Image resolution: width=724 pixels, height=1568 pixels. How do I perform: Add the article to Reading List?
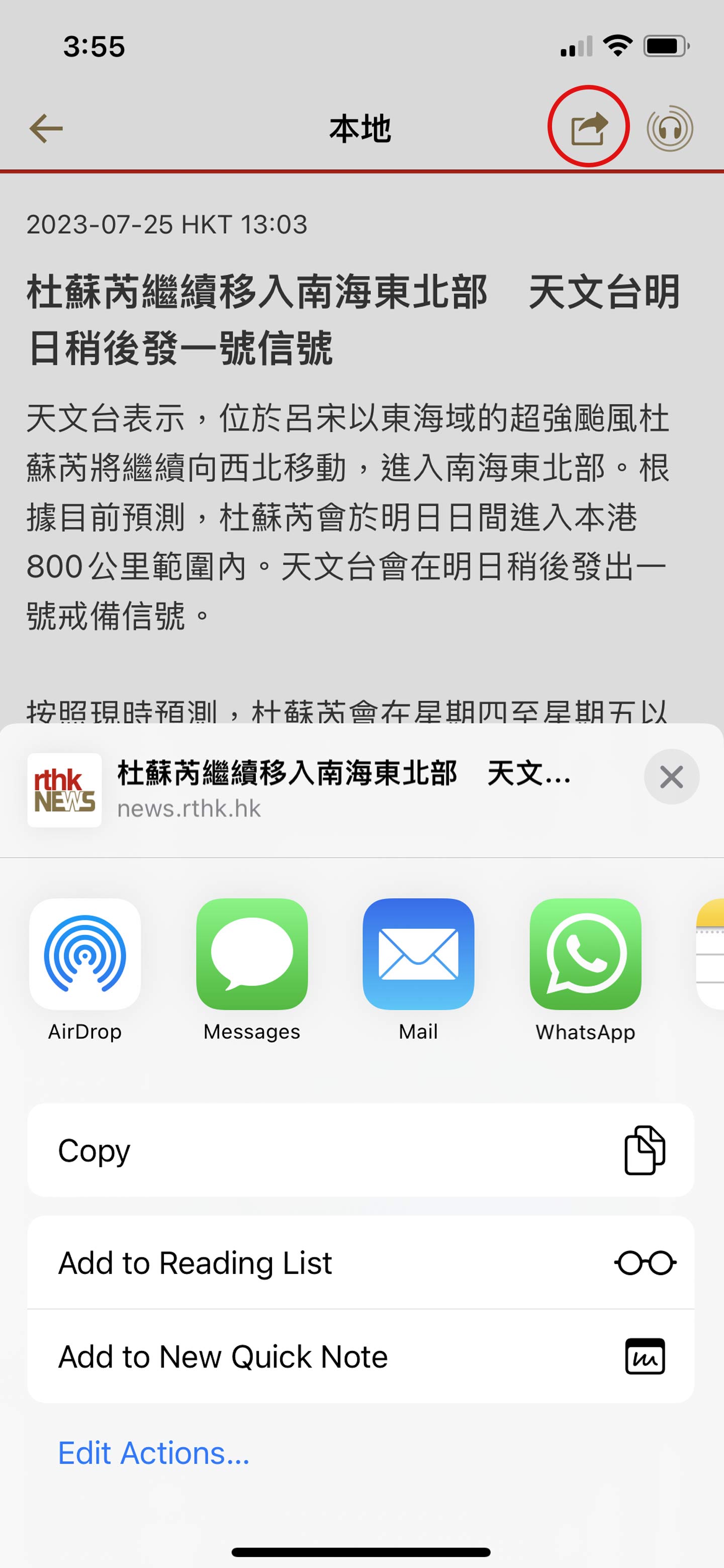coord(360,1262)
